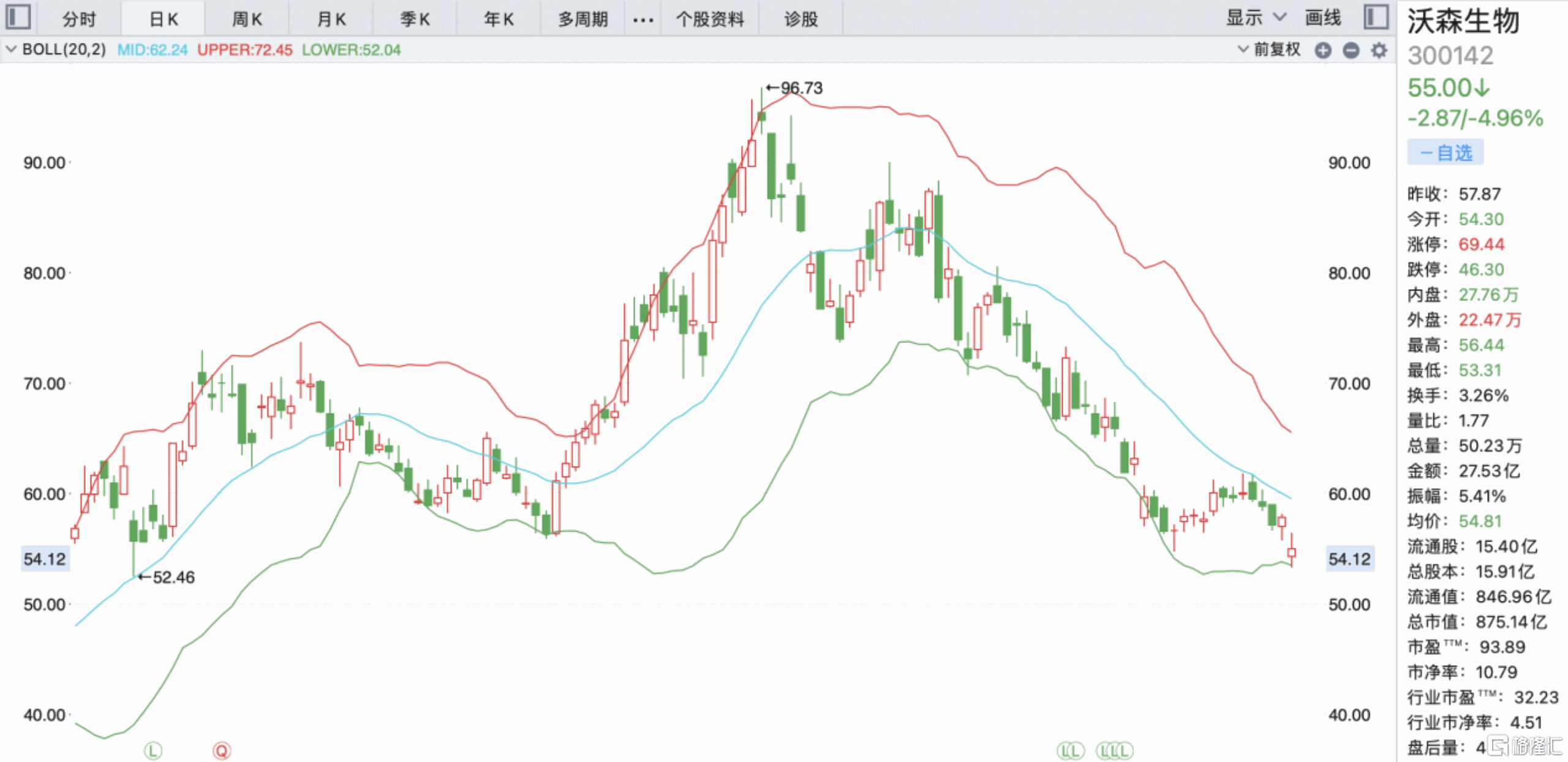Switch to the 年K yearly chart
This screenshot has height=762, width=1568.
click(x=499, y=19)
